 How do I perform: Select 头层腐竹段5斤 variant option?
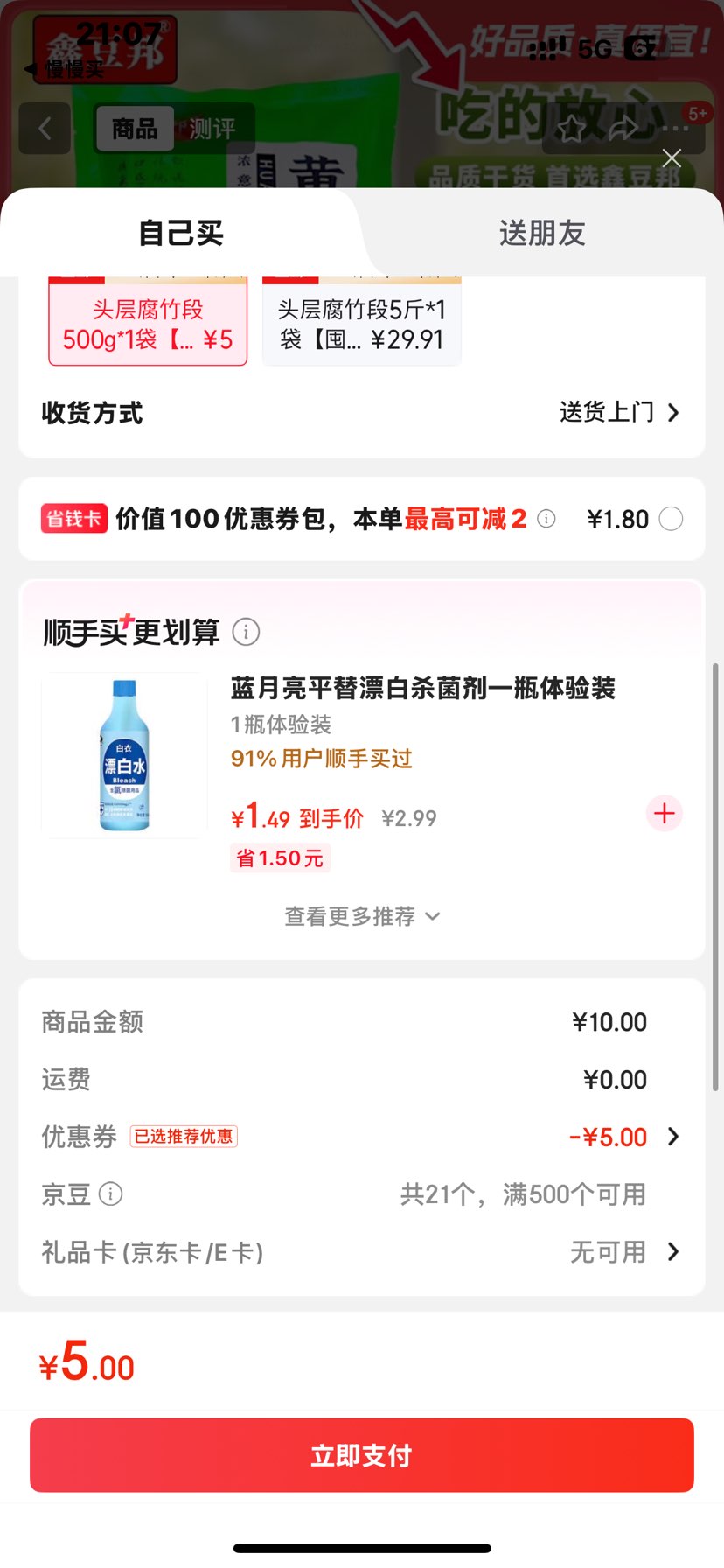361,321
